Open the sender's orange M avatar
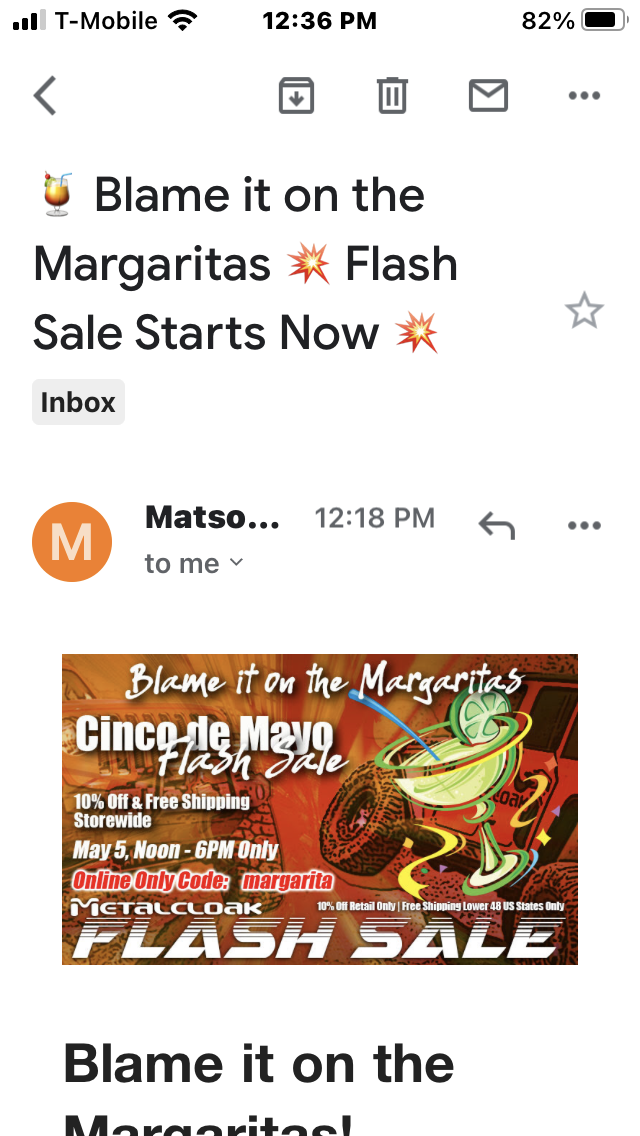The image size is (640, 1136). click(x=72, y=542)
